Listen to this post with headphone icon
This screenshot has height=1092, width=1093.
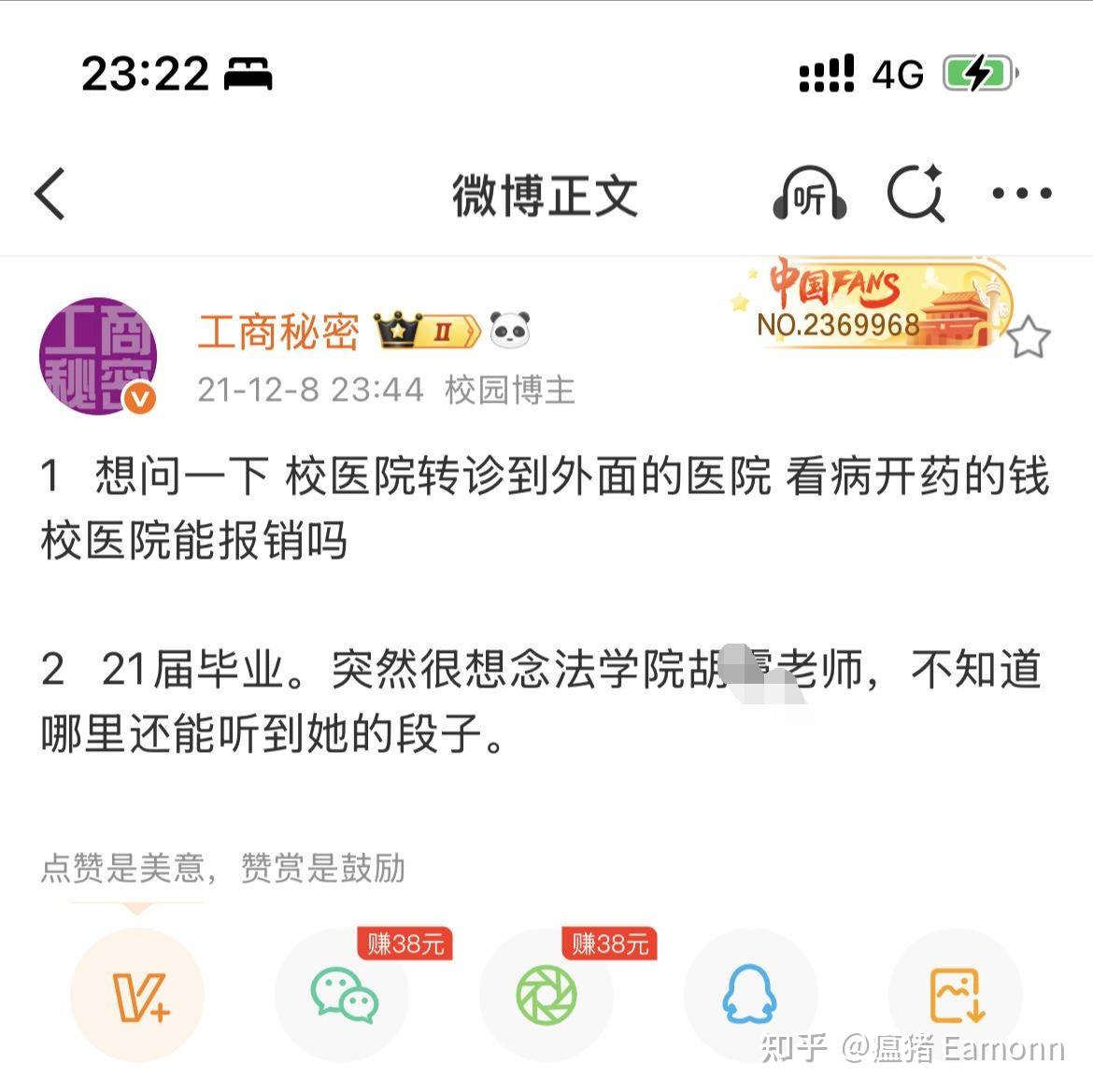[809, 194]
